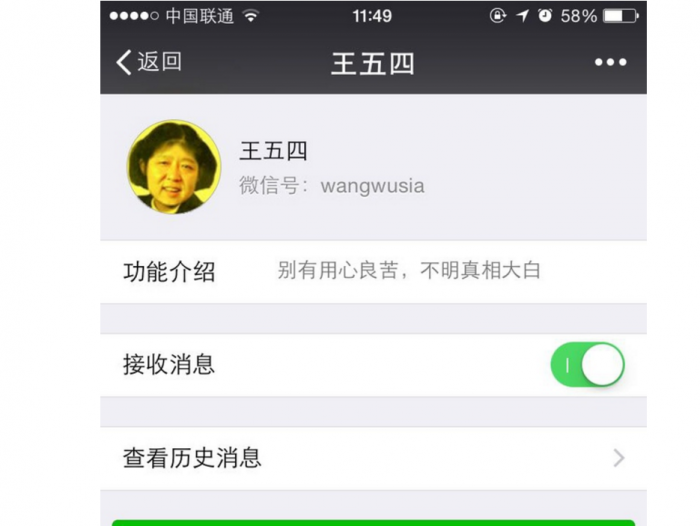View the account's profile avatar

click(x=174, y=167)
